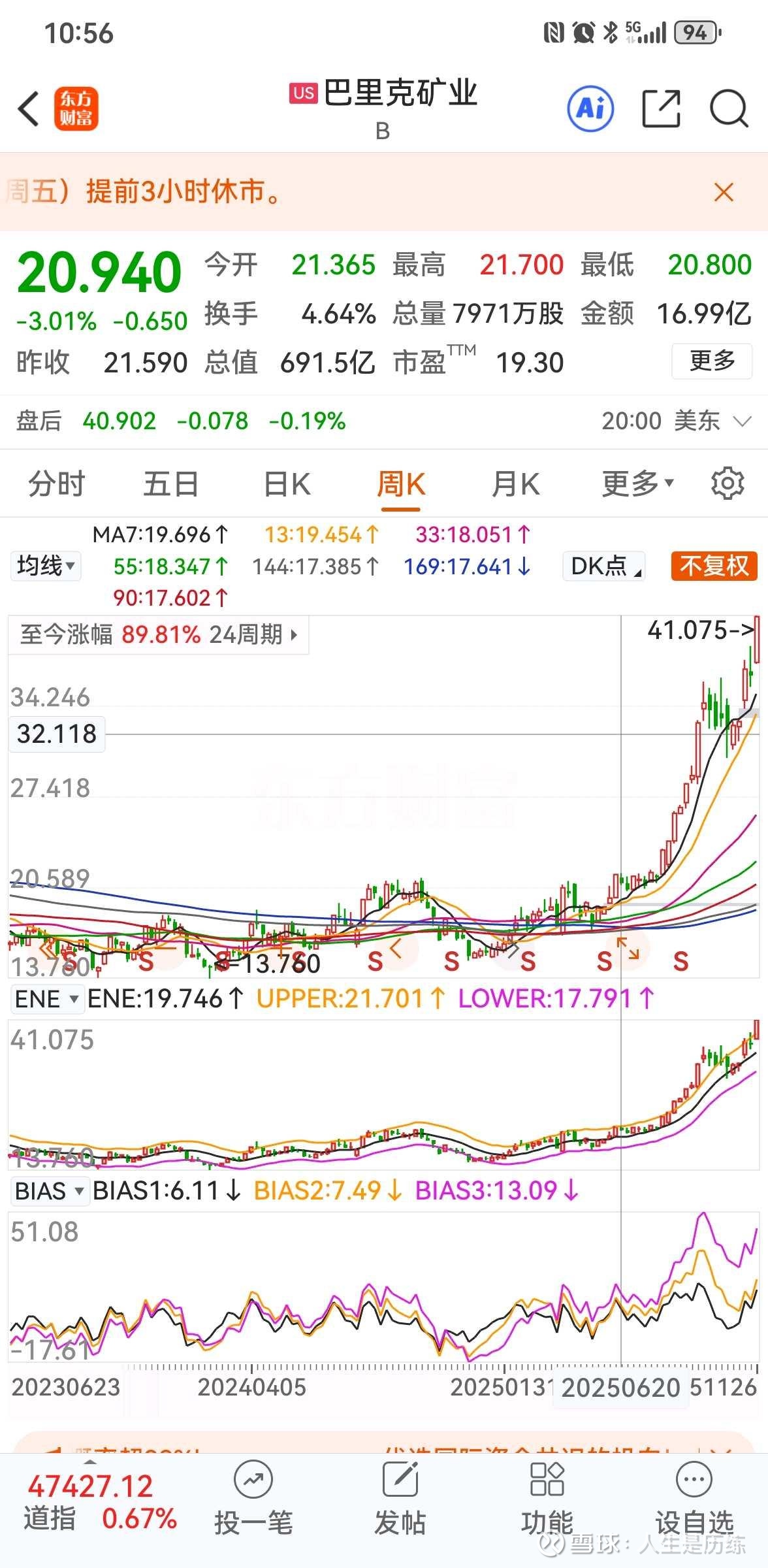Open the DK点 selector

604,566
